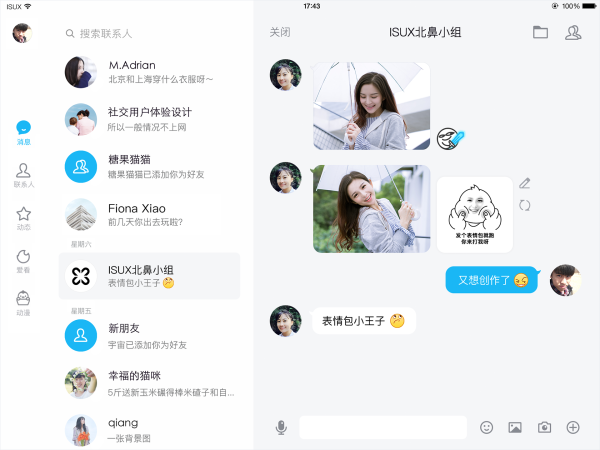Open the 社交用户体验设计 conversation

[x=150, y=119]
